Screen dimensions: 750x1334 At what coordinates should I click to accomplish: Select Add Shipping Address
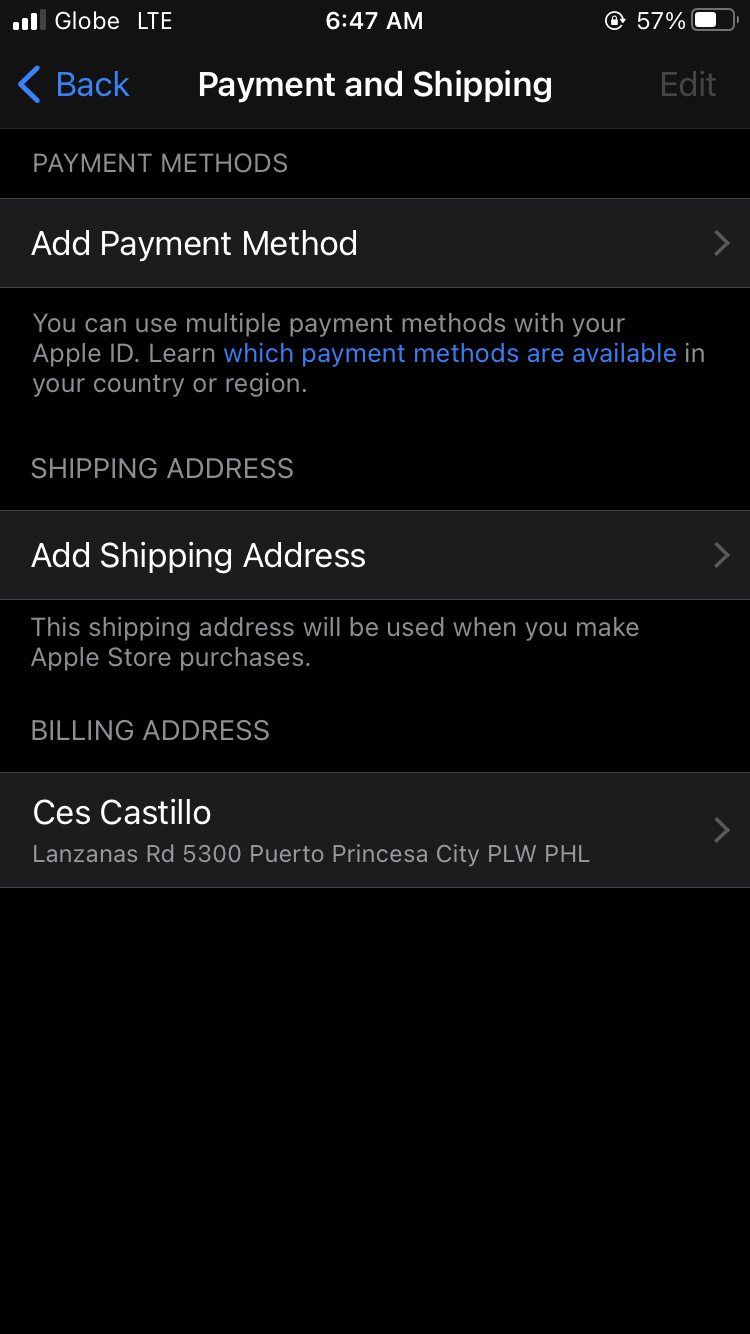coord(375,555)
